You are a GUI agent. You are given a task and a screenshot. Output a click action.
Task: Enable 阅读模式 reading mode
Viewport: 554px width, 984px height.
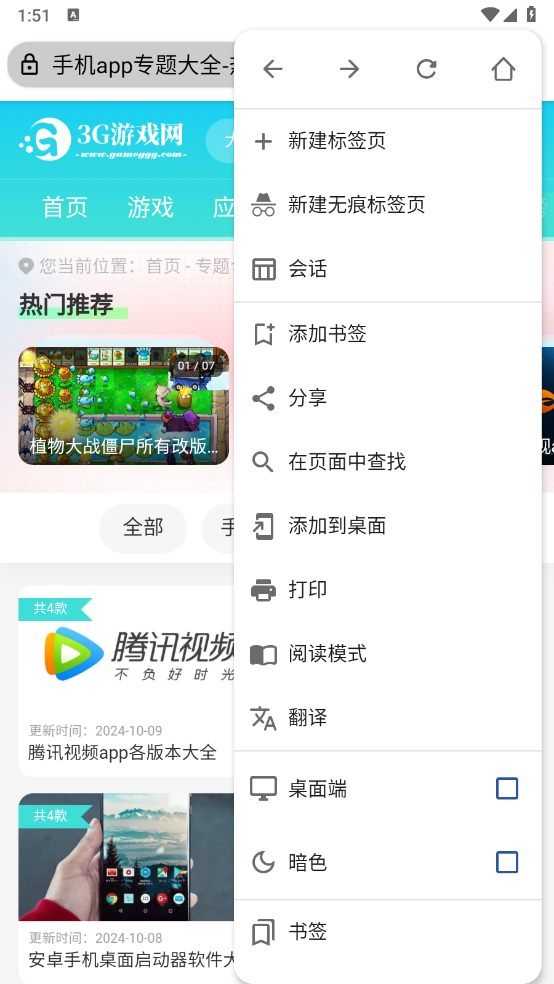pyautogui.click(x=388, y=654)
